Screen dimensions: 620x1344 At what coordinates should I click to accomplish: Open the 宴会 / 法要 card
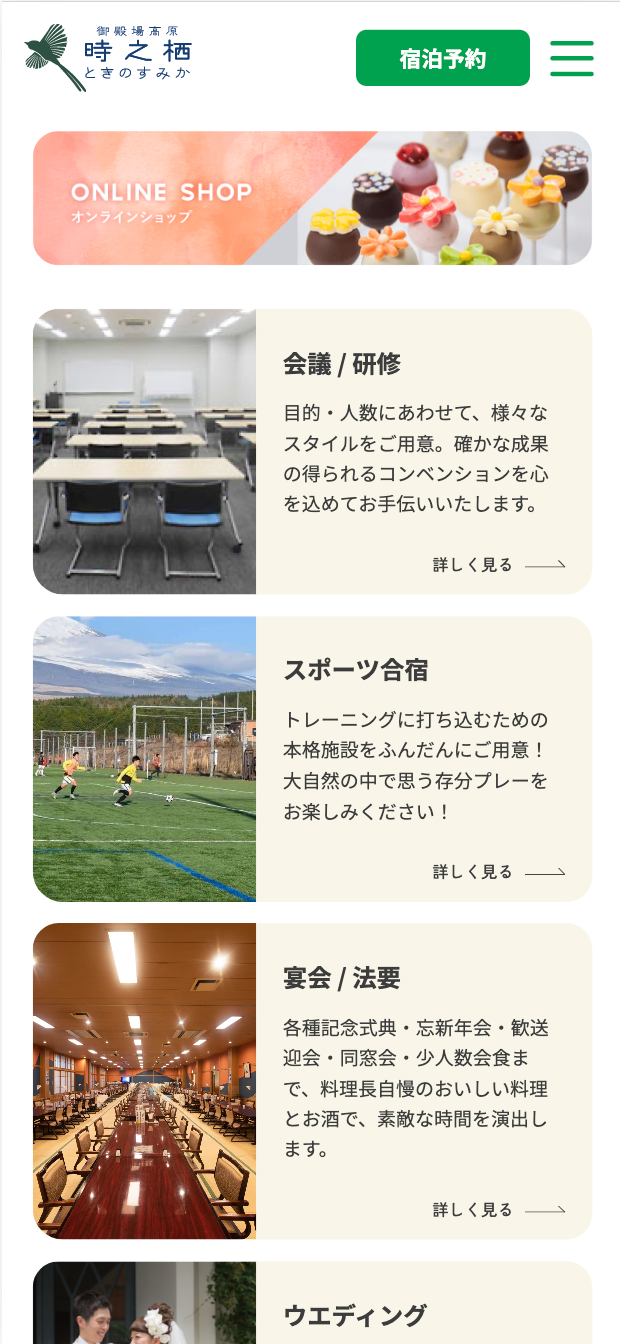coord(312,1080)
